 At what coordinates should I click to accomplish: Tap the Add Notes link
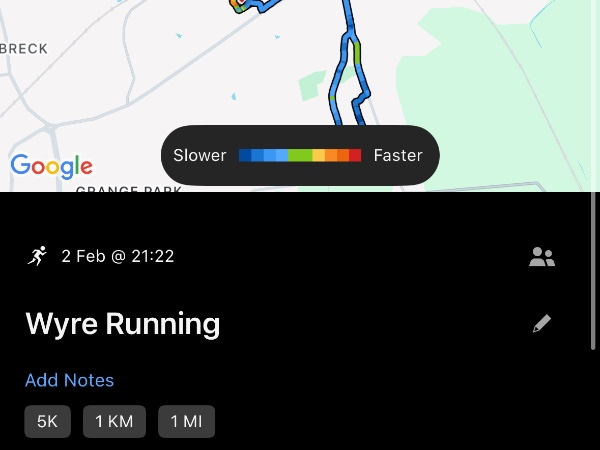click(x=70, y=380)
